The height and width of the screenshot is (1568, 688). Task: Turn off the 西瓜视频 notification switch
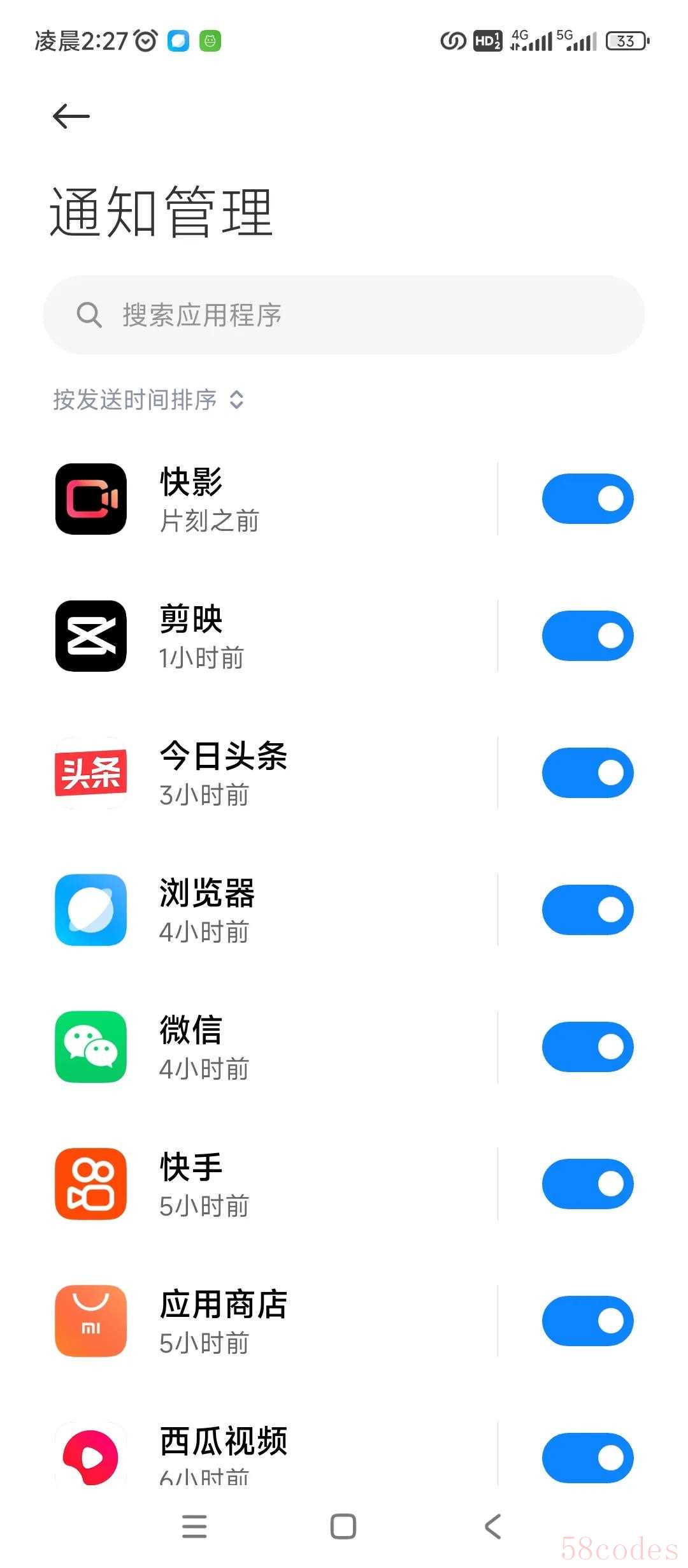click(587, 1458)
